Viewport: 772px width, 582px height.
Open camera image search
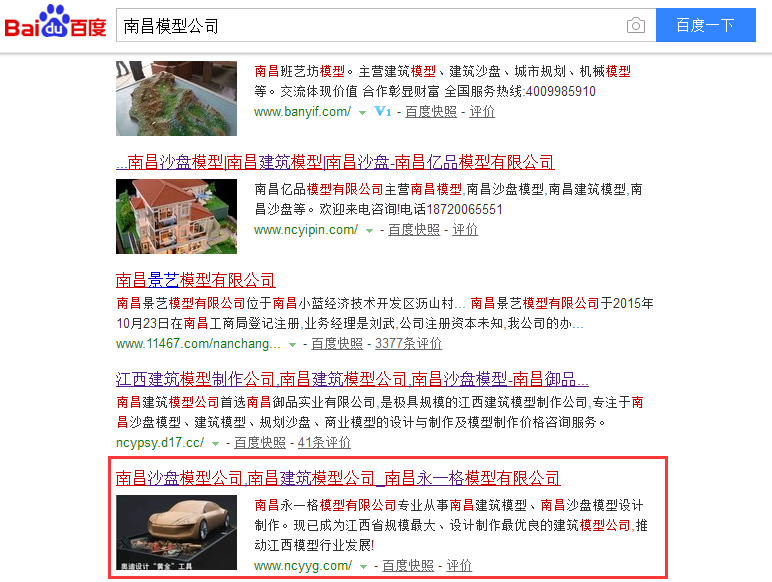(635, 25)
